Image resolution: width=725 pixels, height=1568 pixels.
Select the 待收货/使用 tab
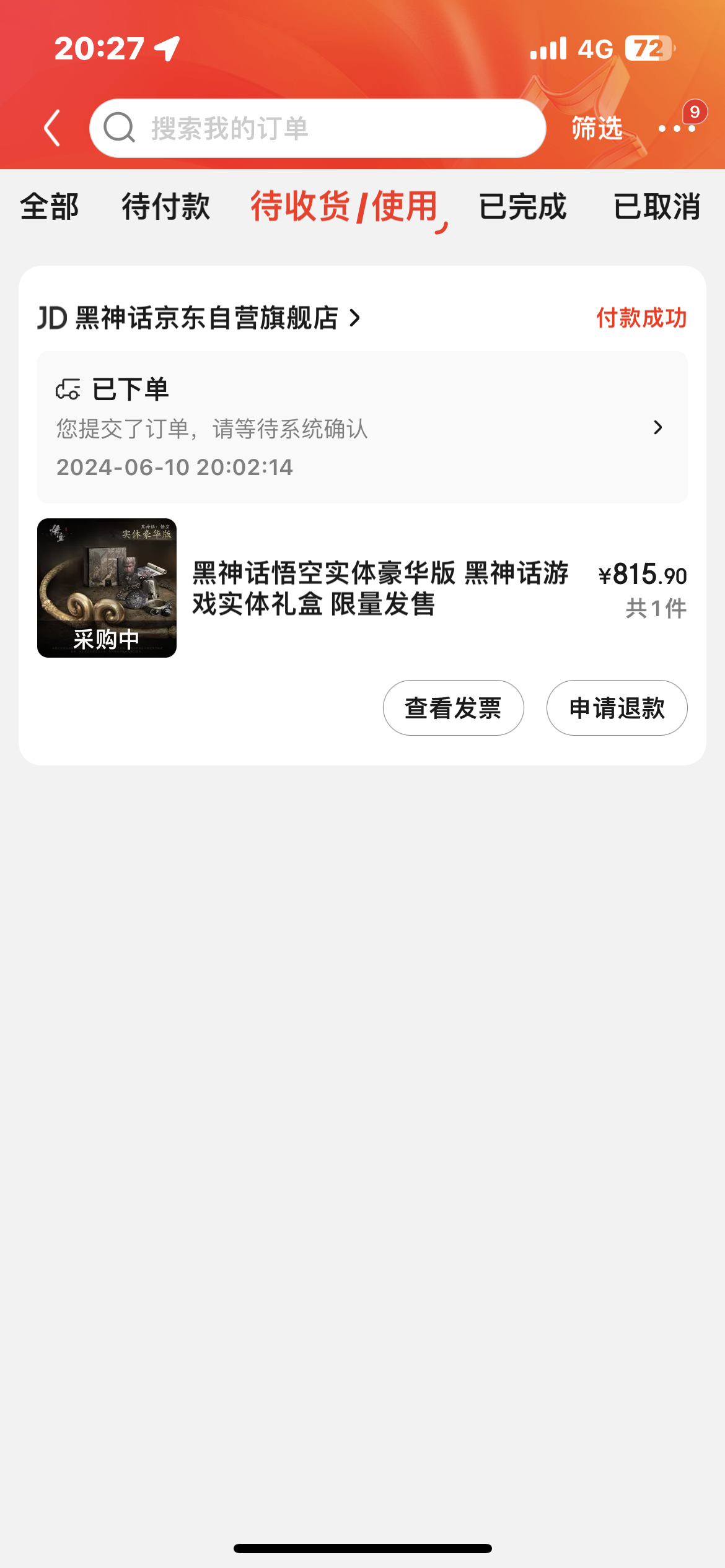(345, 207)
